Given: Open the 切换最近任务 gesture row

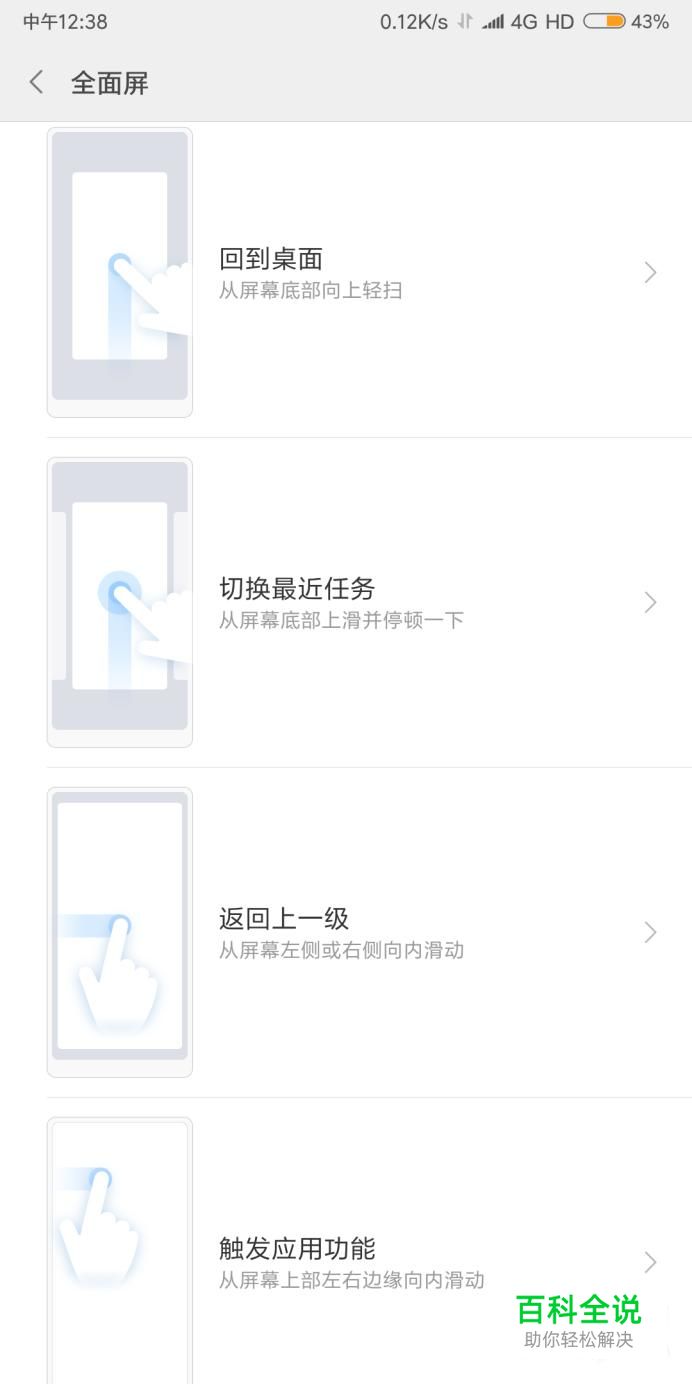Looking at the screenshot, I should [x=346, y=602].
